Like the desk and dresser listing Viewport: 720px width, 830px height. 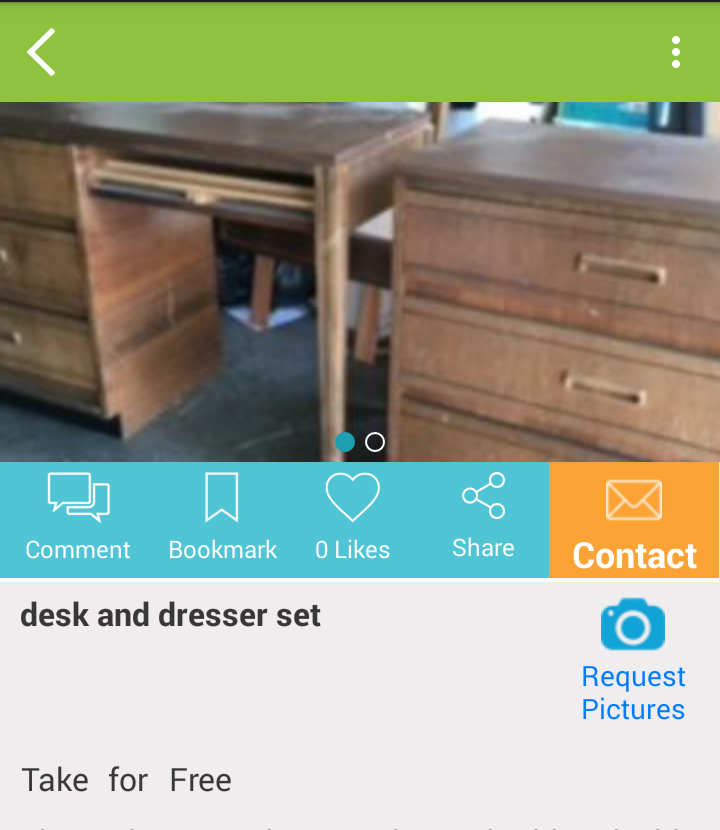(353, 519)
